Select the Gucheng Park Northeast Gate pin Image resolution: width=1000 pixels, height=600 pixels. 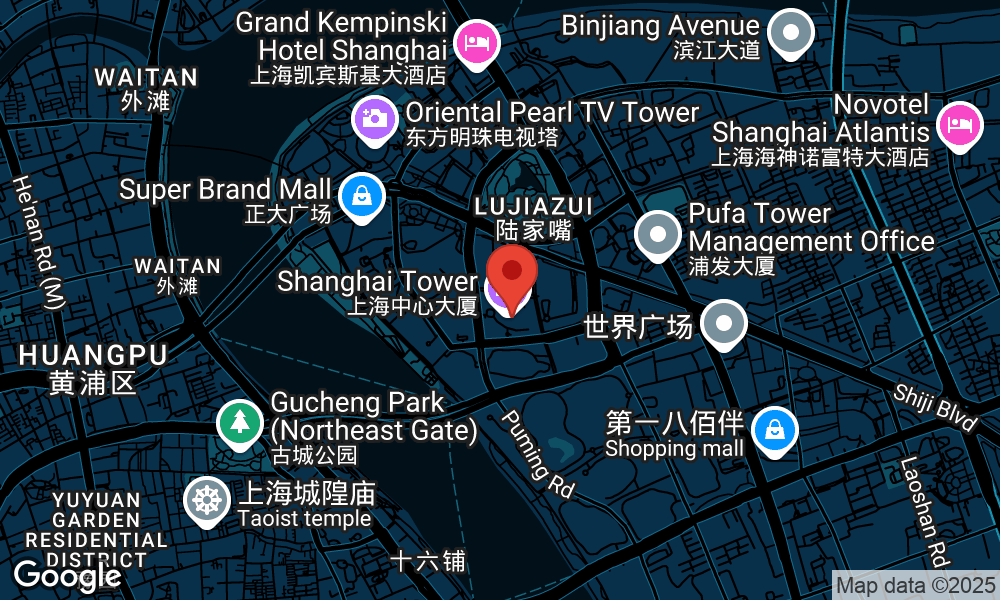tap(240, 422)
